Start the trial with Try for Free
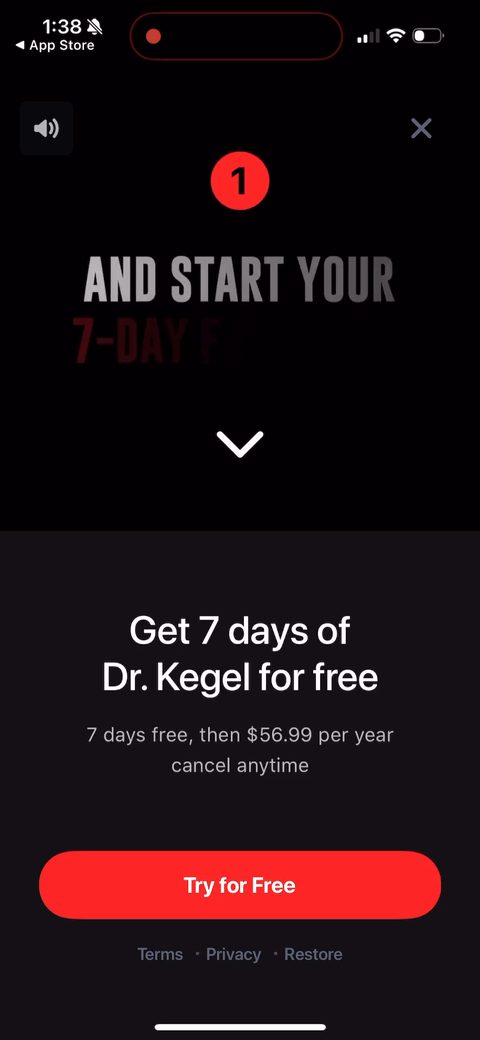This screenshot has width=480, height=1040. (240, 885)
